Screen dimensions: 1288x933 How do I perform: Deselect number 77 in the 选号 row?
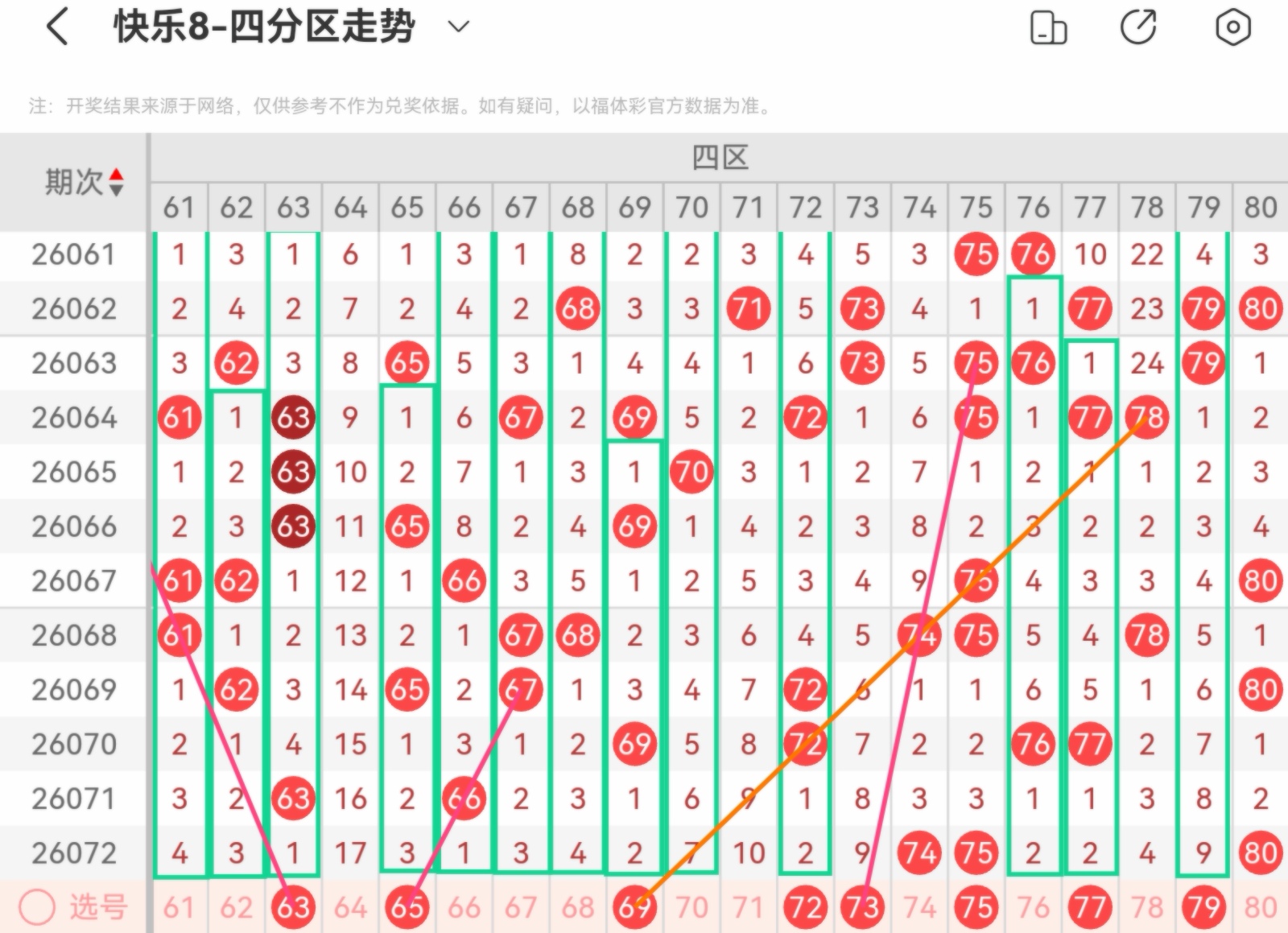coord(1090,907)
